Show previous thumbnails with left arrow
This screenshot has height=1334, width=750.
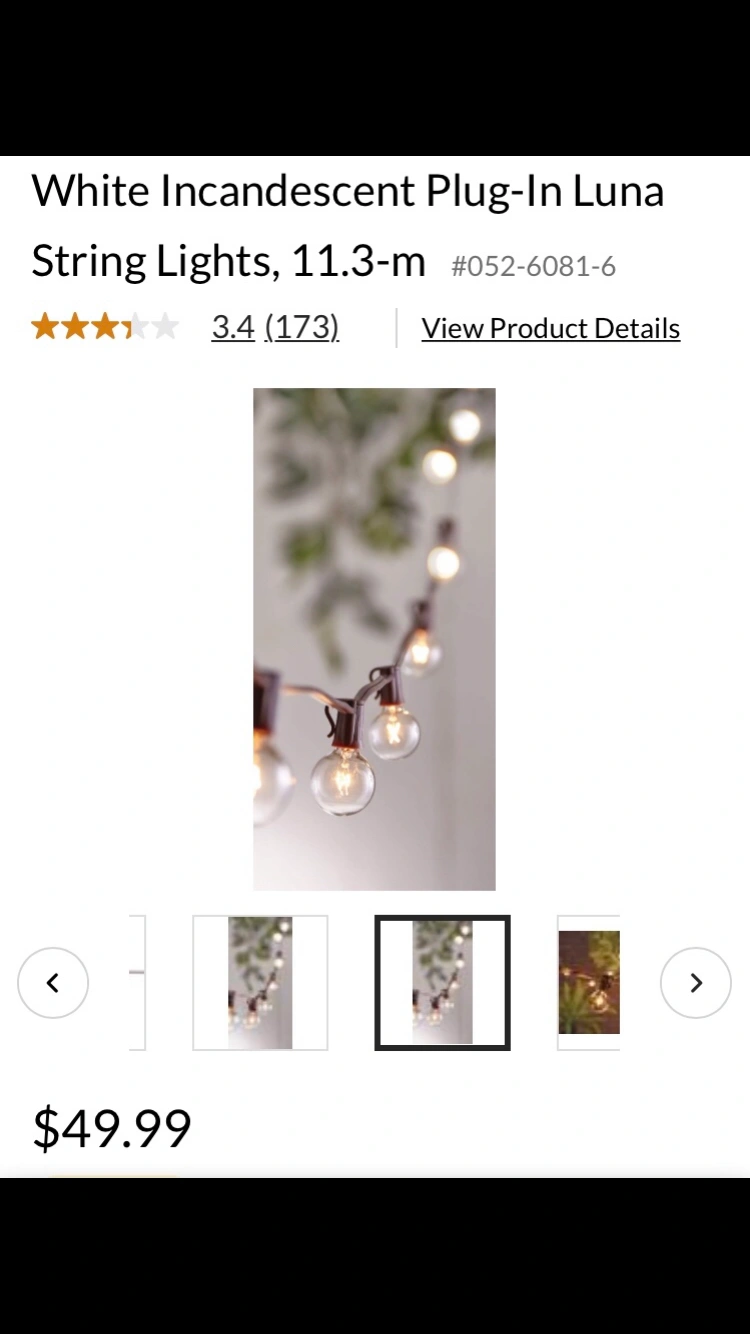pyautogui.click(x=53, y=983)
